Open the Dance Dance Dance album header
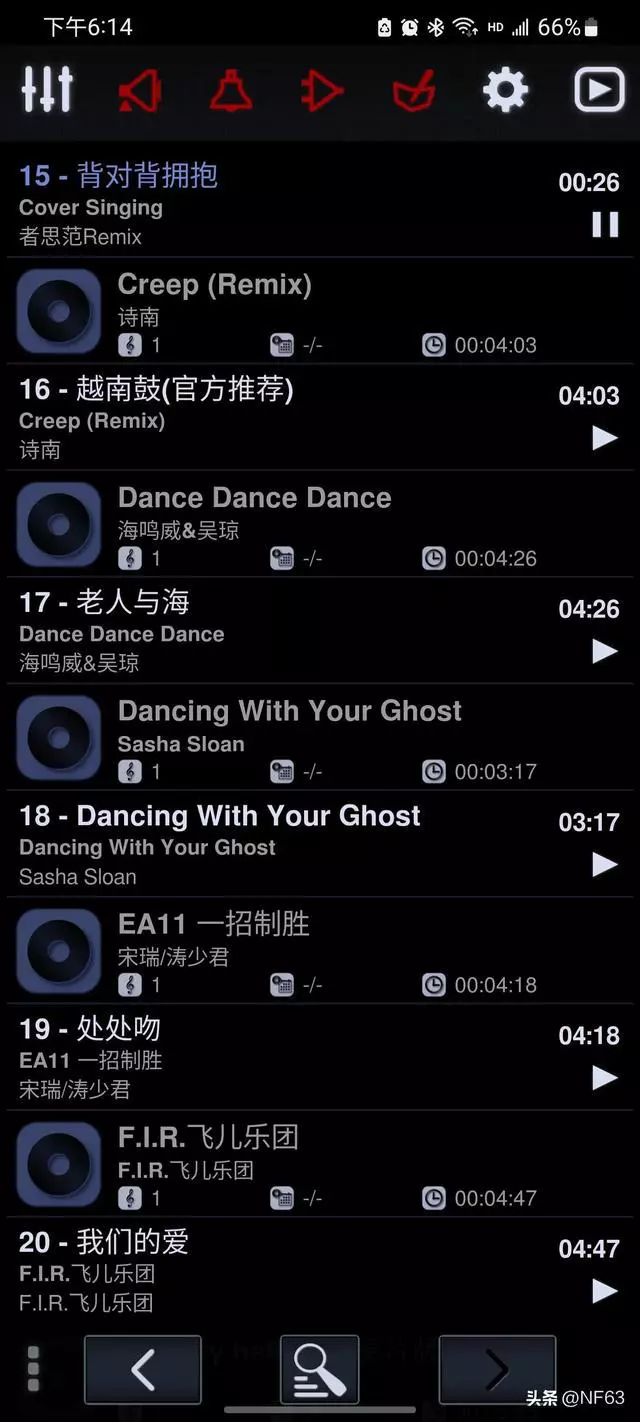 [320, 525]
